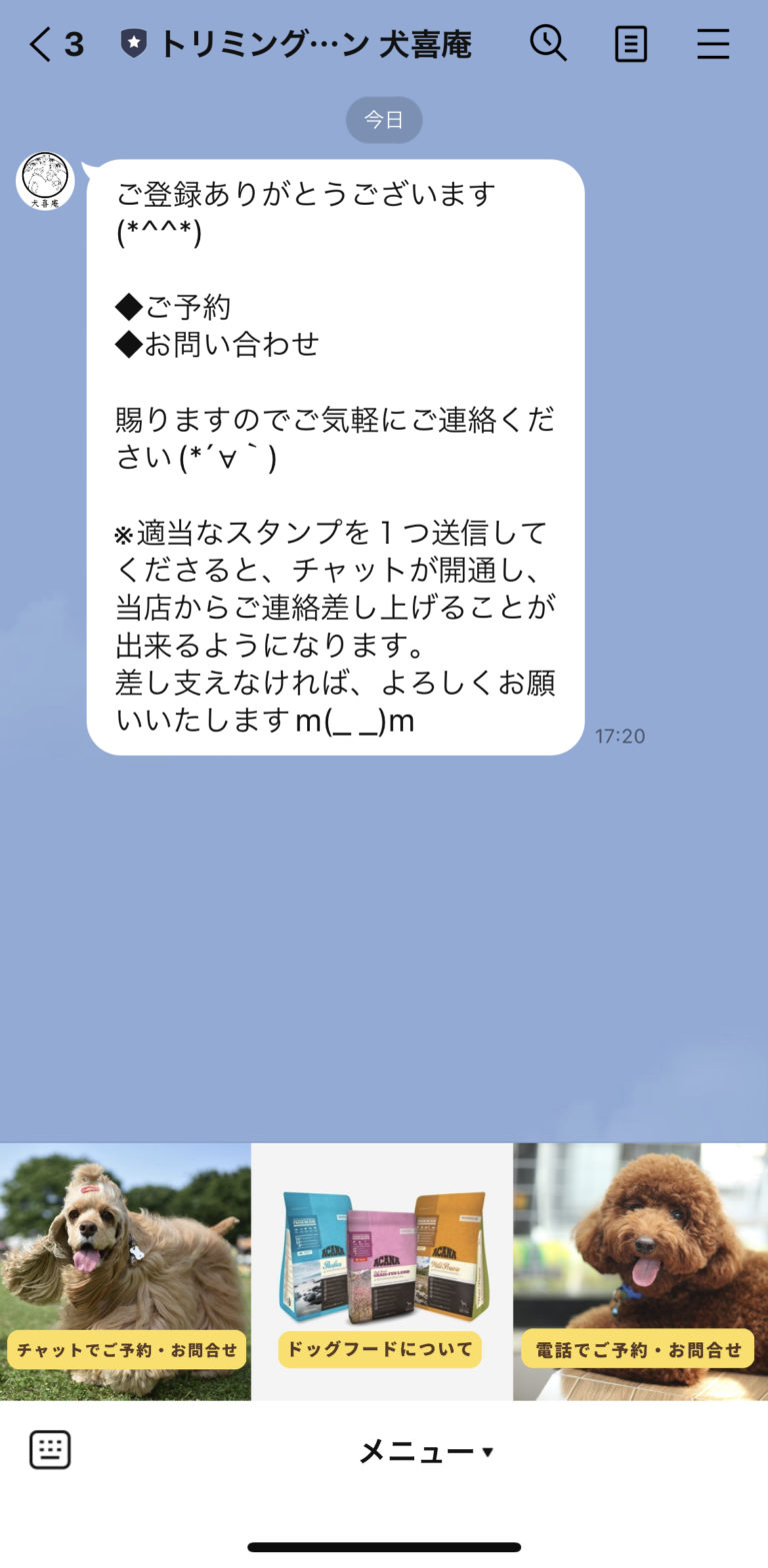Tap the verified badge beside the shop name
The height and width of the screenshot is (1568, 768).
tap(135, 44)
